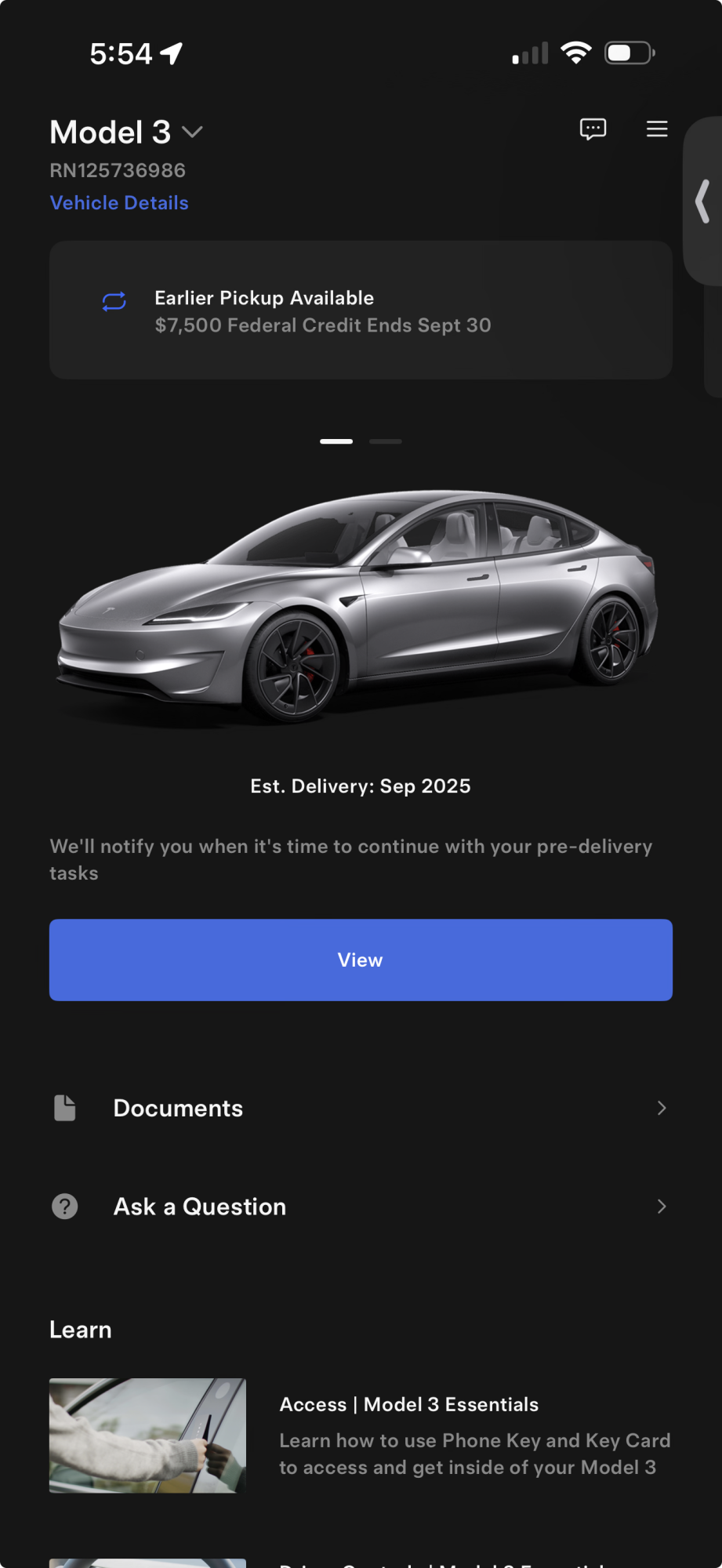Open the messages chat icon
The width and height of the screenshot is (722, 1568).
[593, 129]
